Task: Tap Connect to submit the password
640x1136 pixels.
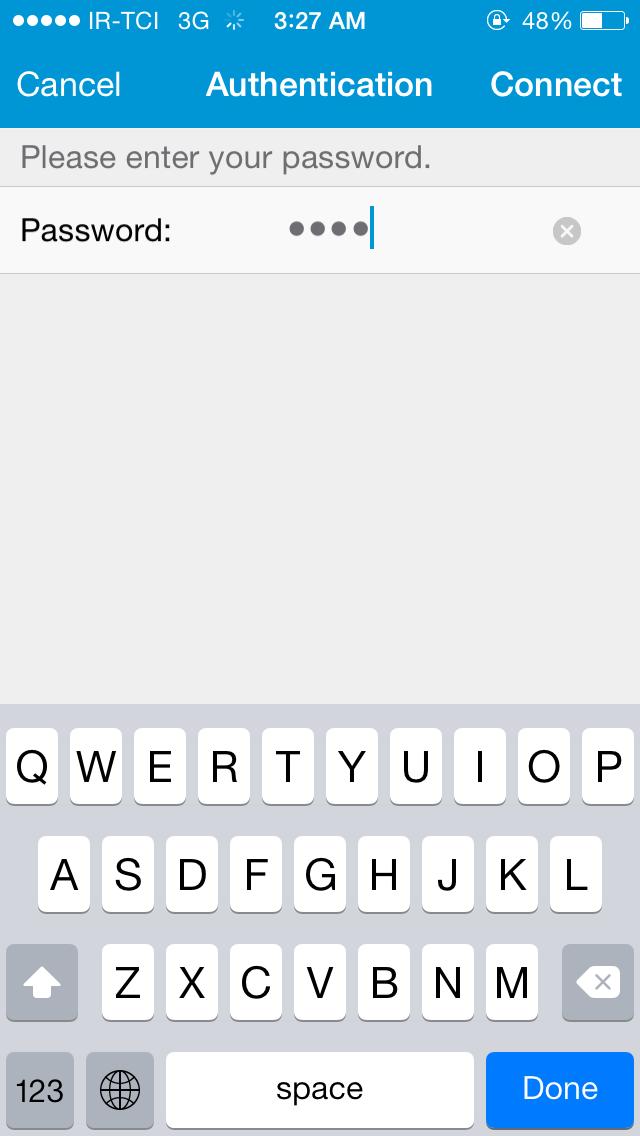Action: 556,85
